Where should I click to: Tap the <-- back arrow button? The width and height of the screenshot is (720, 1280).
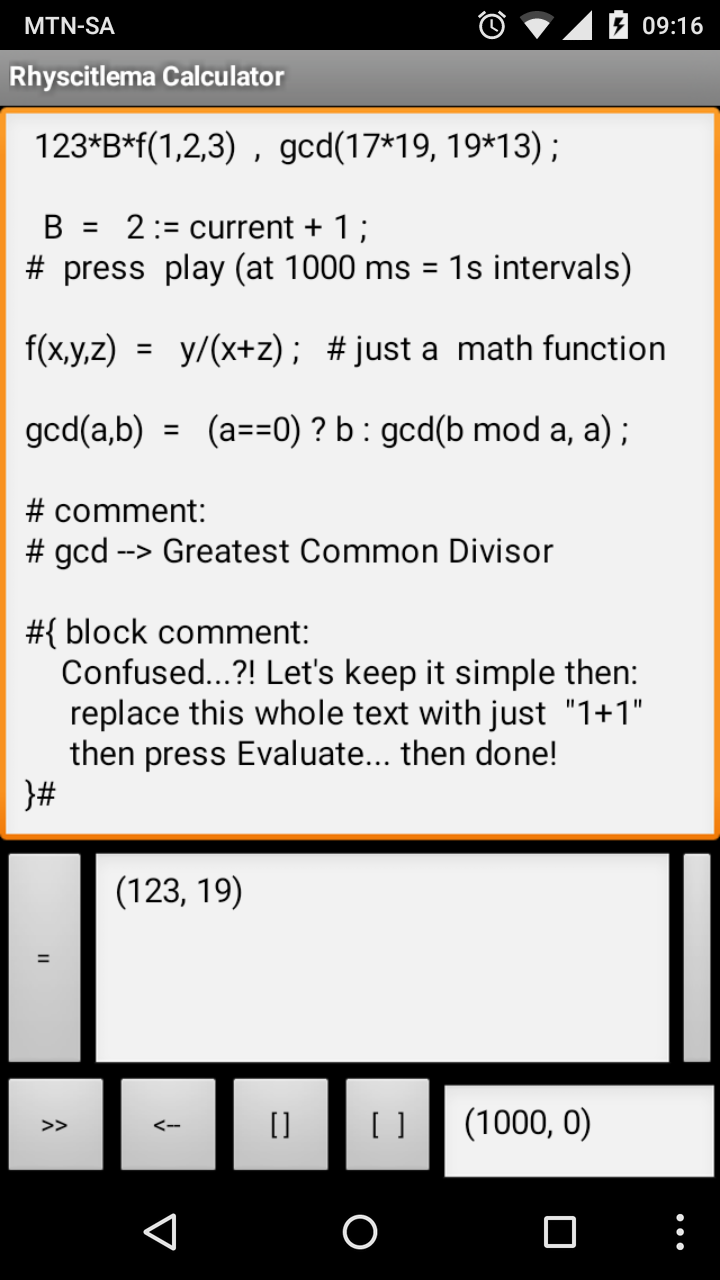[168, 1124]
